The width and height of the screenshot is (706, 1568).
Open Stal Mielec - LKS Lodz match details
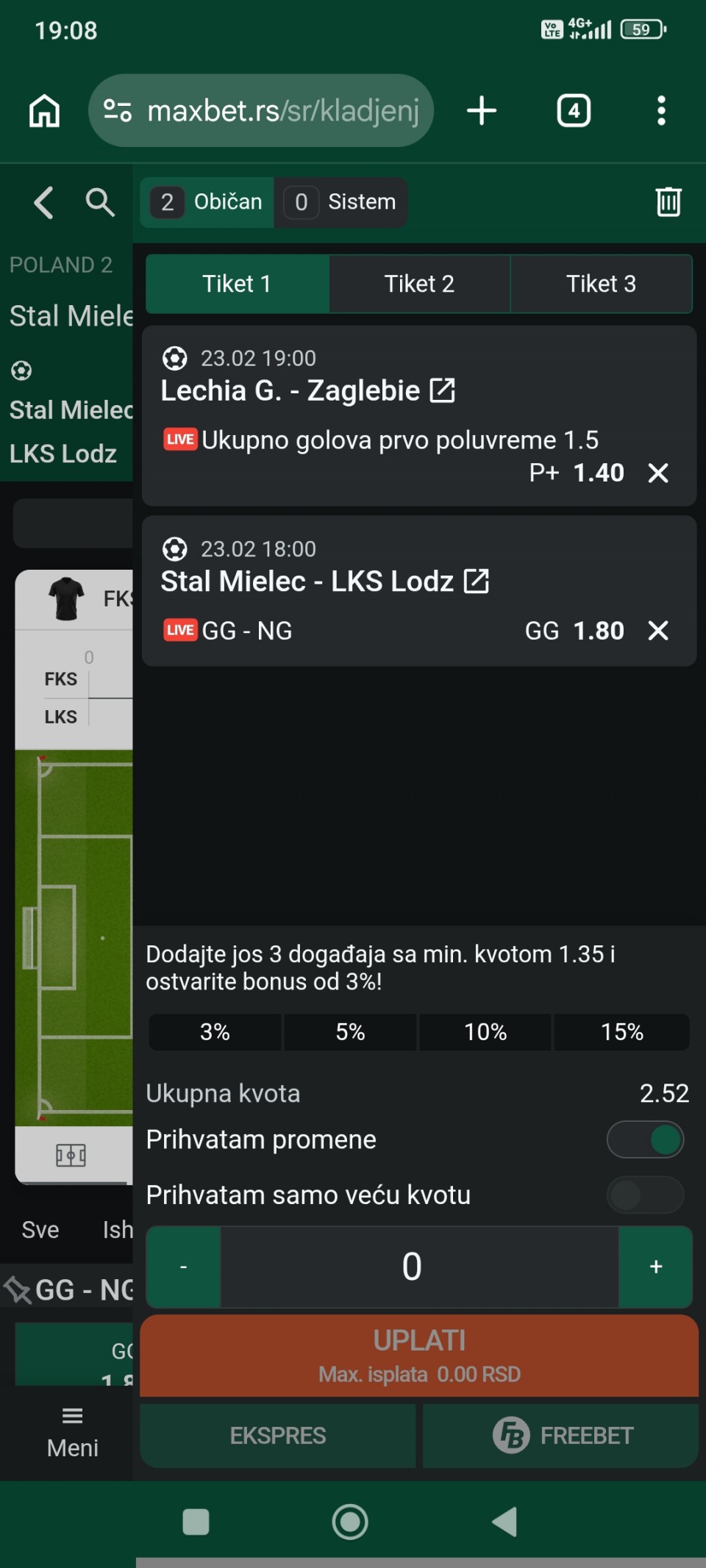477,581
